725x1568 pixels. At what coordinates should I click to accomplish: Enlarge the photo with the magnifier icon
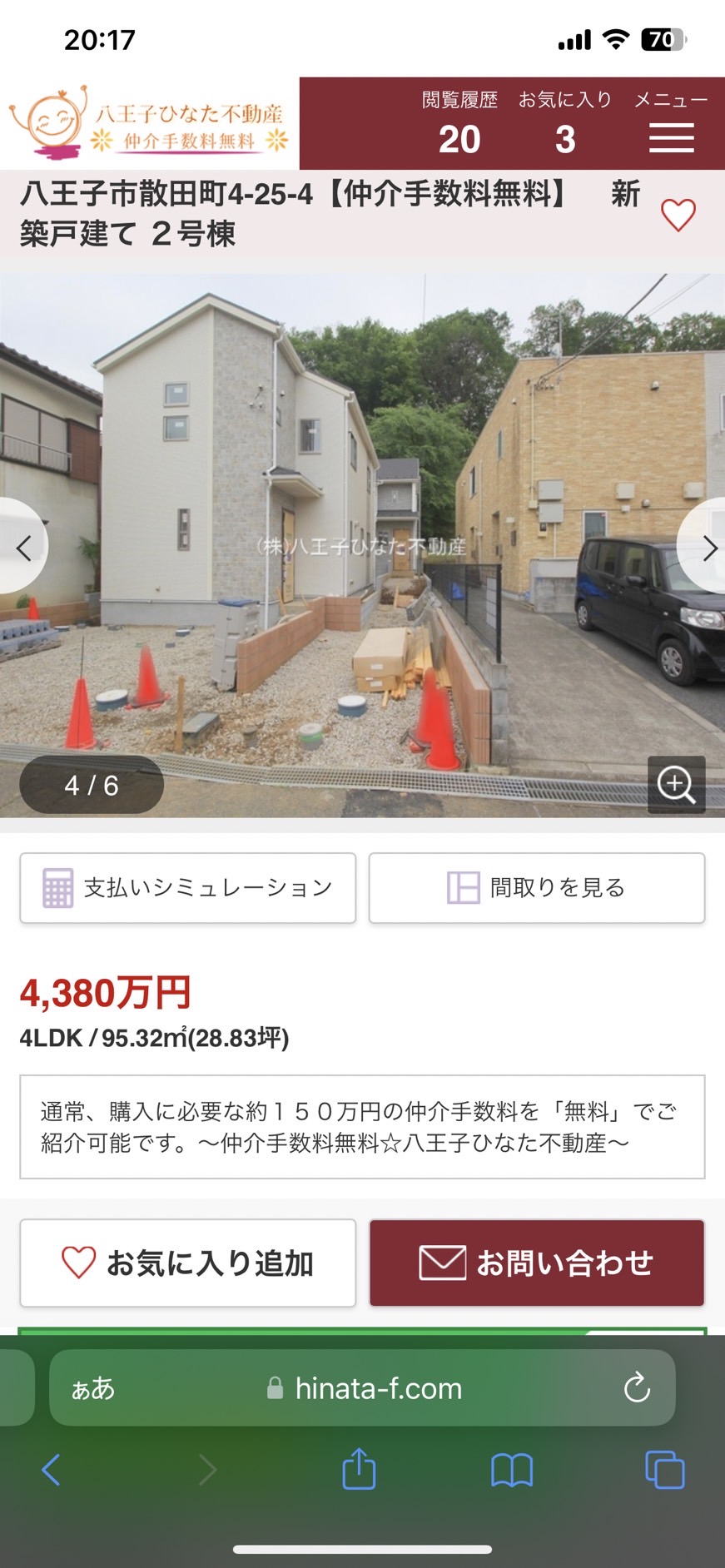point(676,784)
